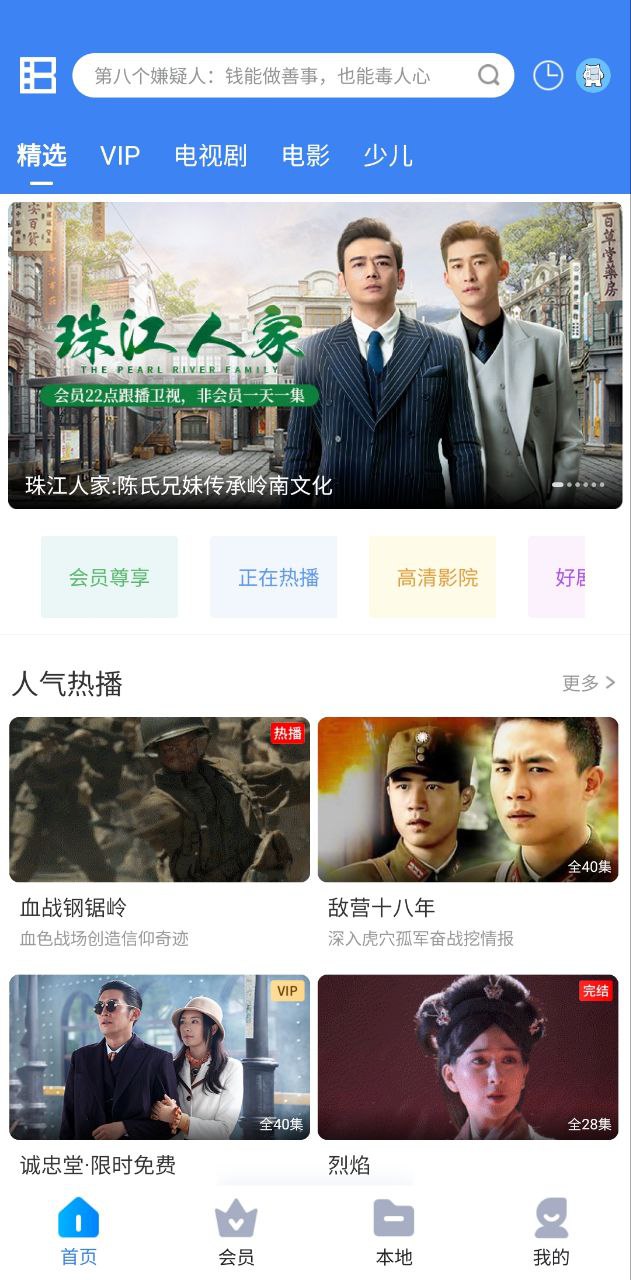Viewport: 631px width, 1280px height.
Task: Switch to 会员 bottom tab
Action: [236, 1235]
